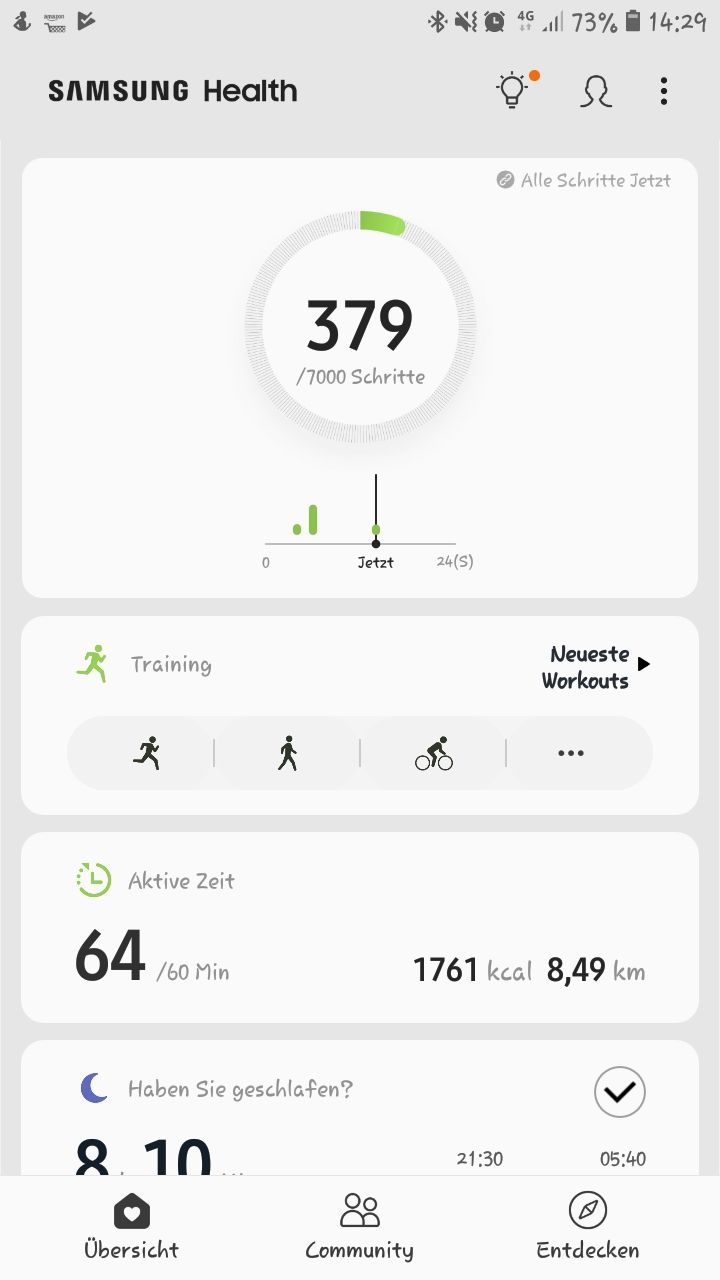Image resolution: width=720 pixels, height=1280 pixels.
Task: Start a walking workout
Action: [288, 753]
